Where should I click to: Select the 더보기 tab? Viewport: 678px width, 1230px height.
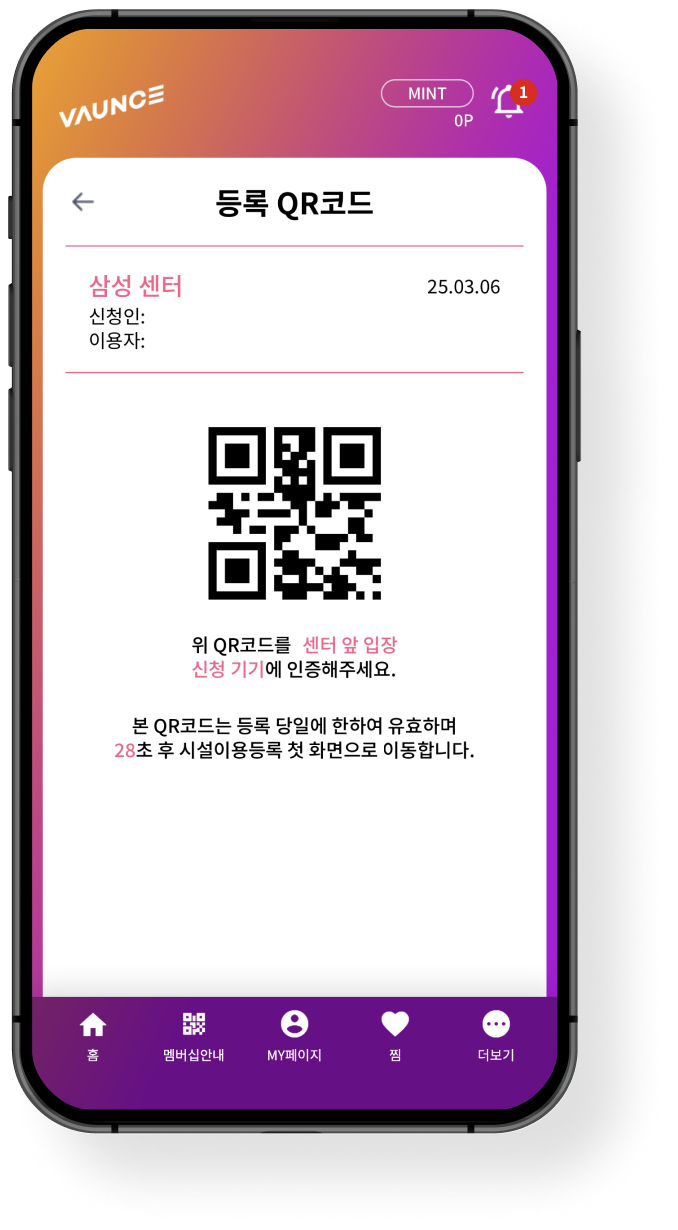496,1035
